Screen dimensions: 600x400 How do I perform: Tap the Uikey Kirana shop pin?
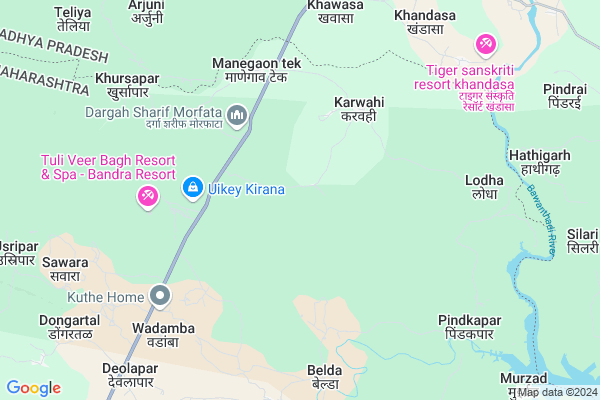pyautogui.click(x=192, y=187)
